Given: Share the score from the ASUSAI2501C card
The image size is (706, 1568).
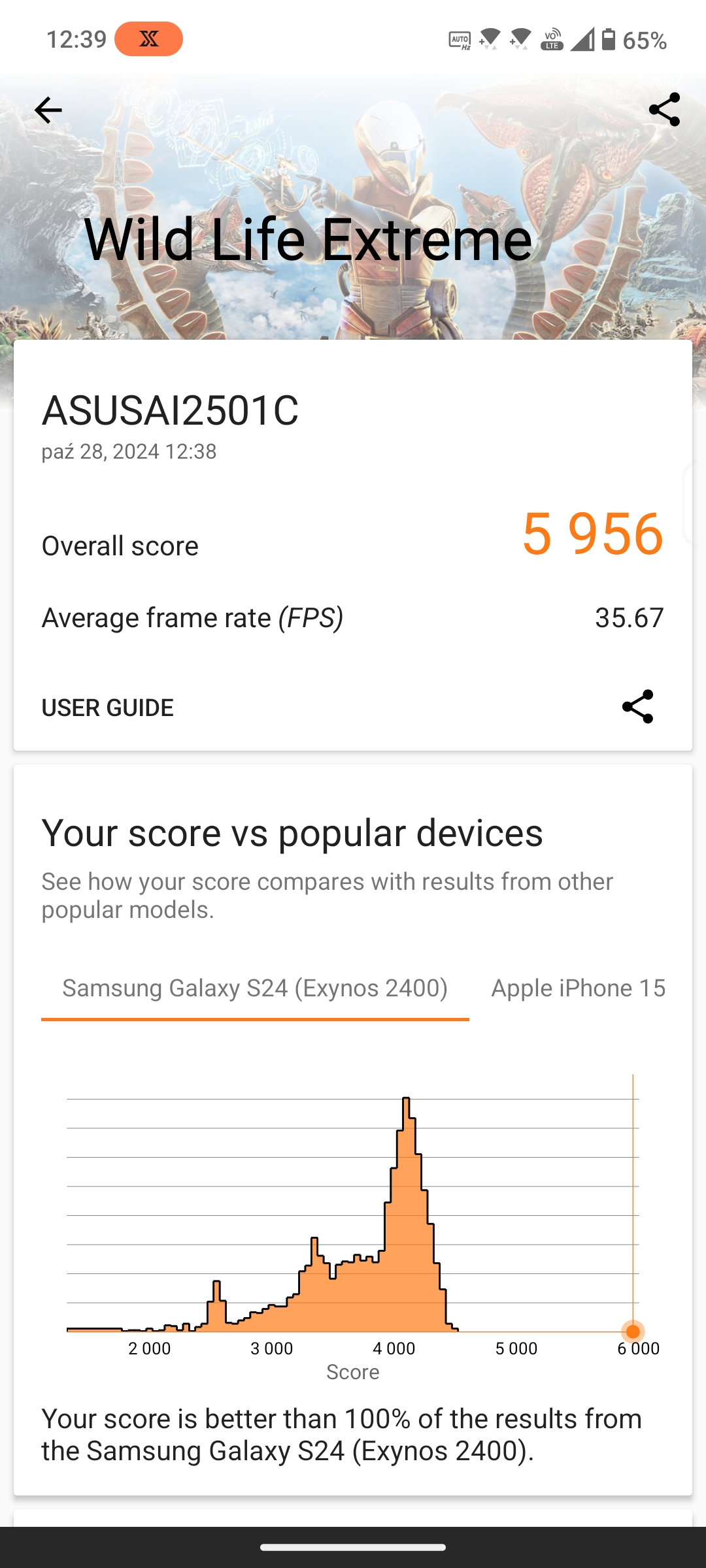Looking at the screenshot, I should coord(637,706).
